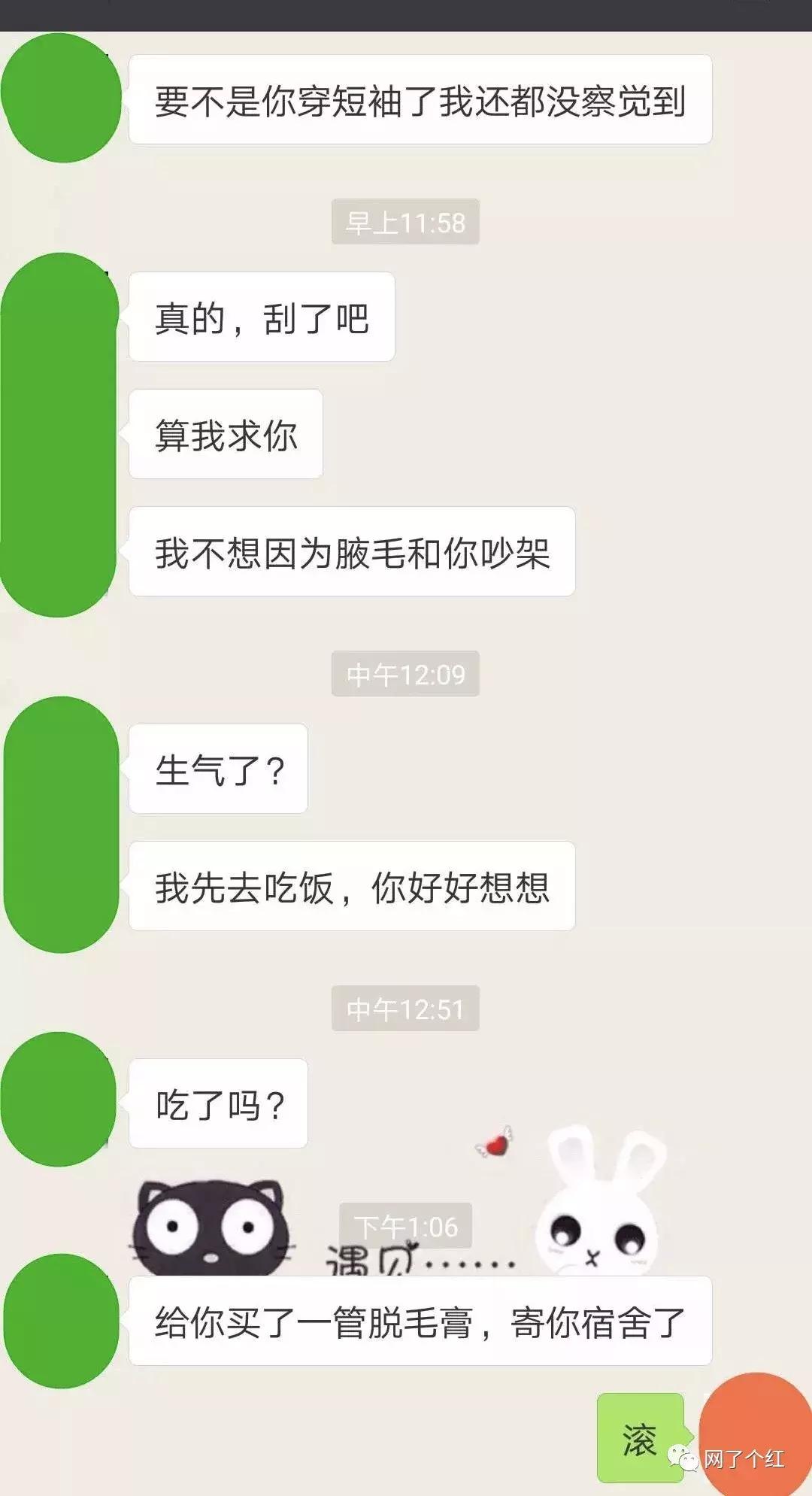This screenshot has width=812, height=1496.
Task: Click the message 我先去吃饭，你好好想想
Action: click(350, 888)
